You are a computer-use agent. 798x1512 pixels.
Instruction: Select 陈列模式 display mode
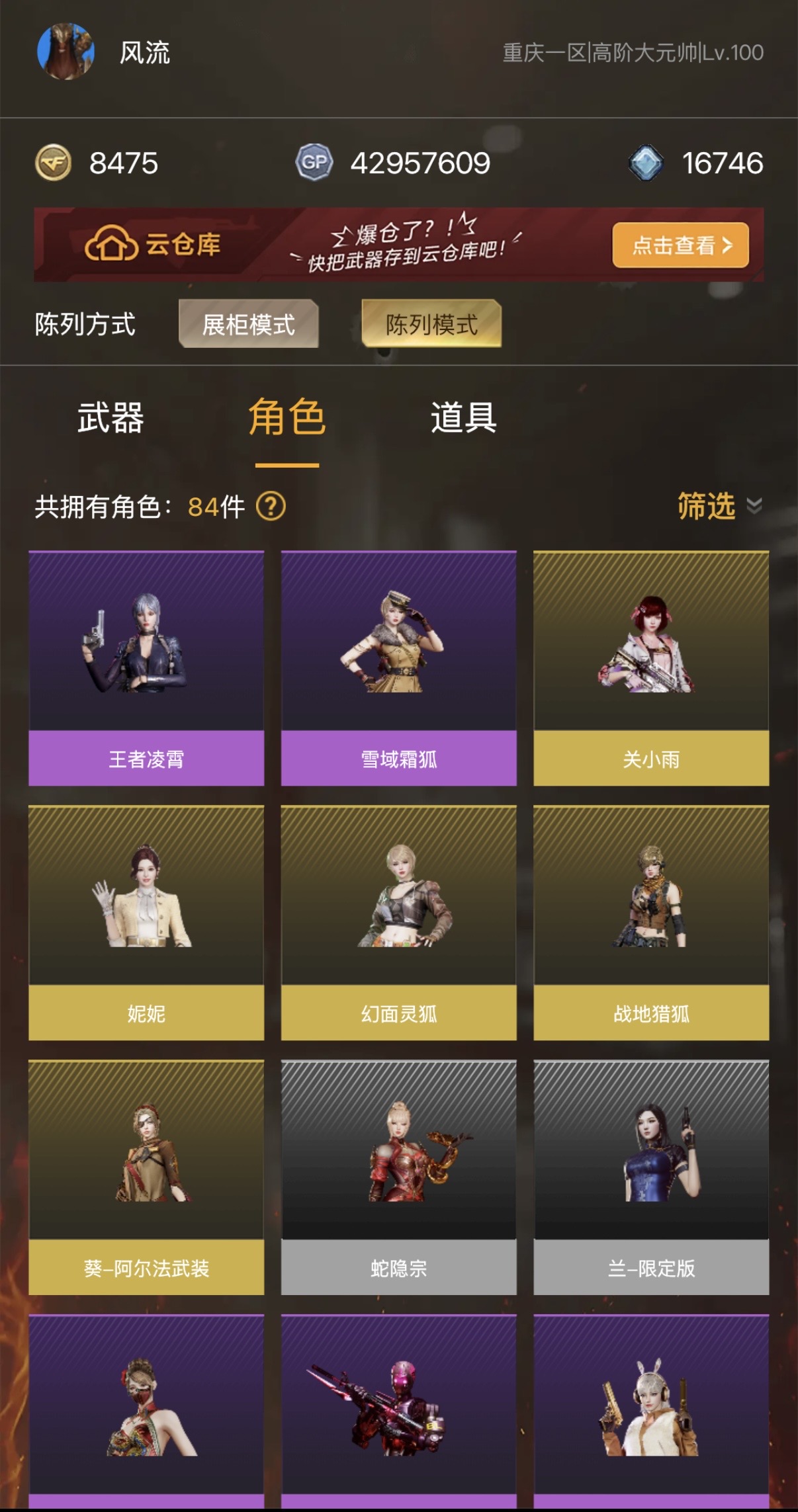431,323
